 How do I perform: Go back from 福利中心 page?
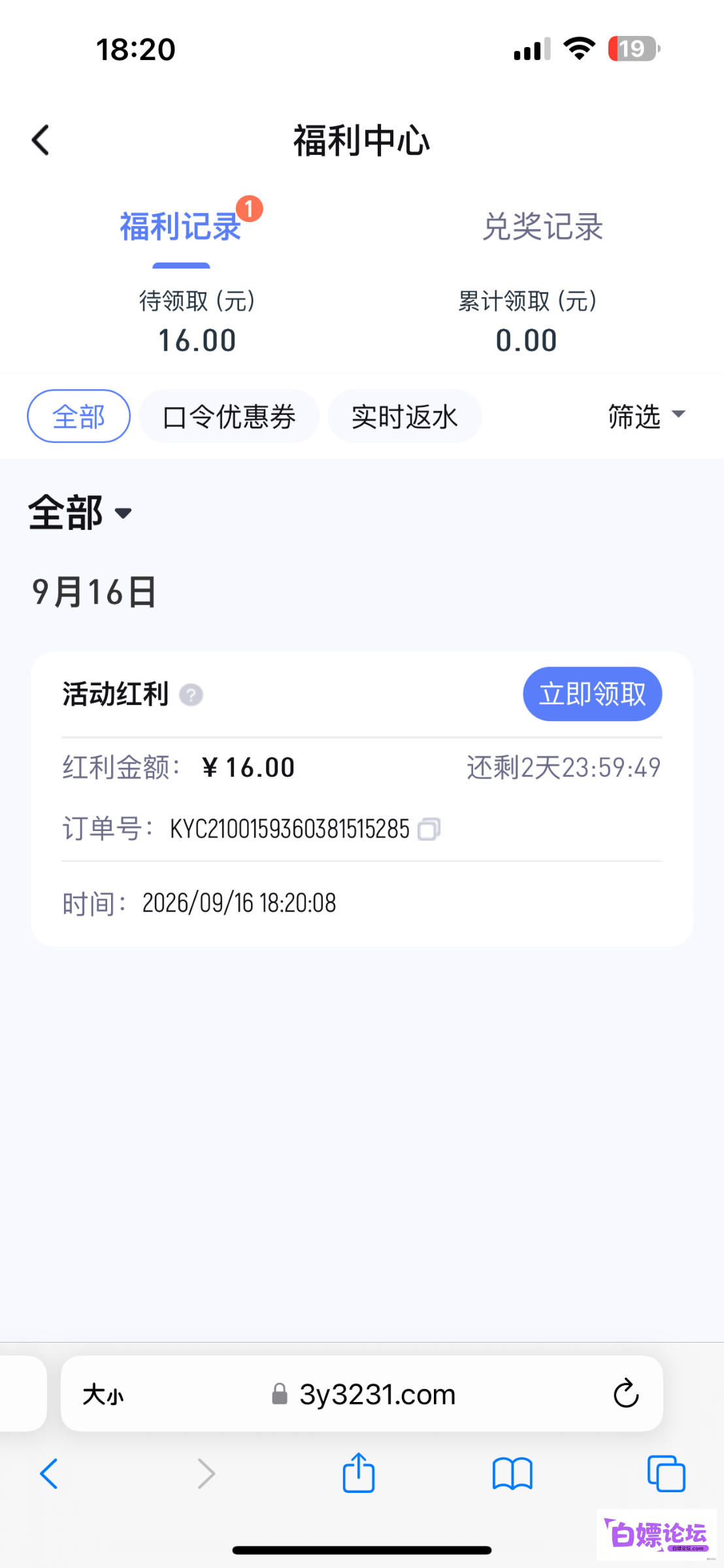(41, 140)
